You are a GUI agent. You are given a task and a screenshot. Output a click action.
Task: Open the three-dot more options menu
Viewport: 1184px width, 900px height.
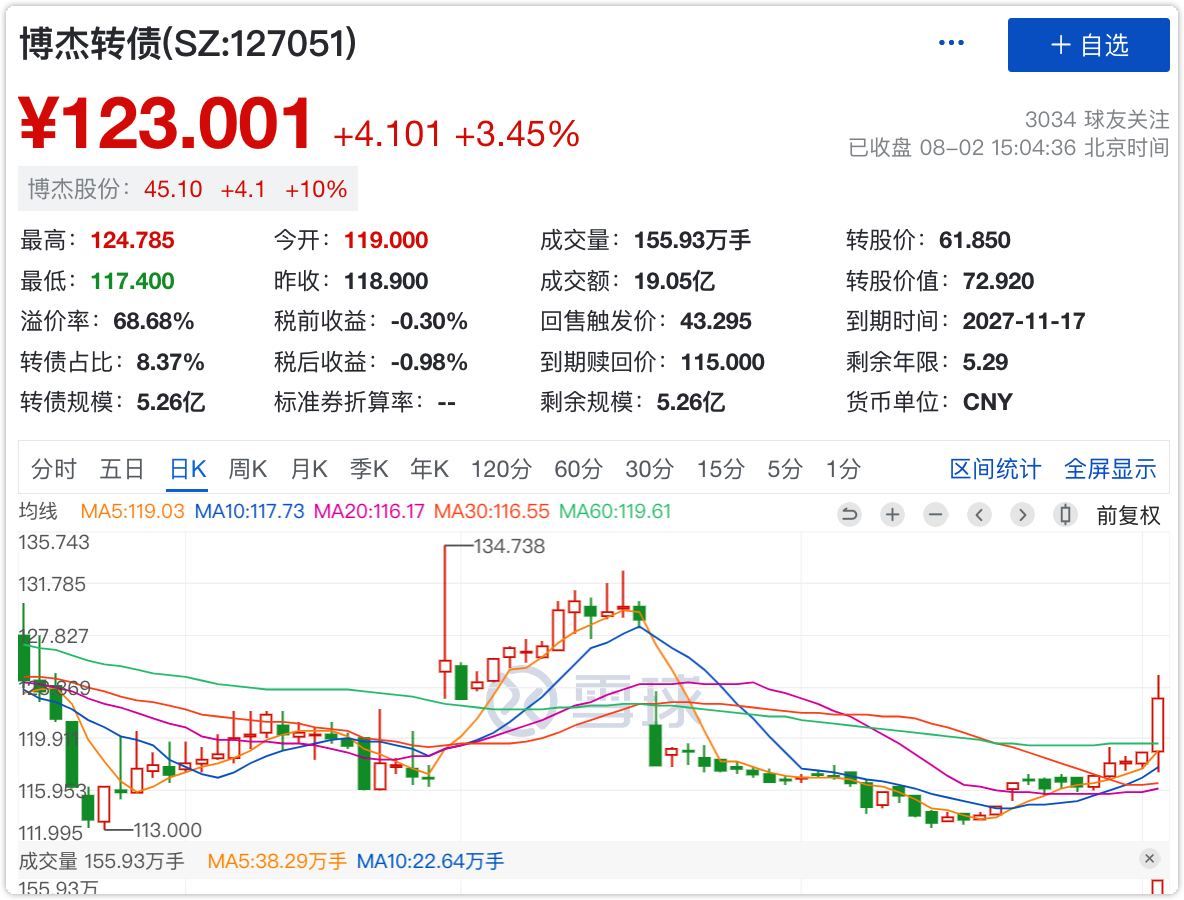point(951,43)
